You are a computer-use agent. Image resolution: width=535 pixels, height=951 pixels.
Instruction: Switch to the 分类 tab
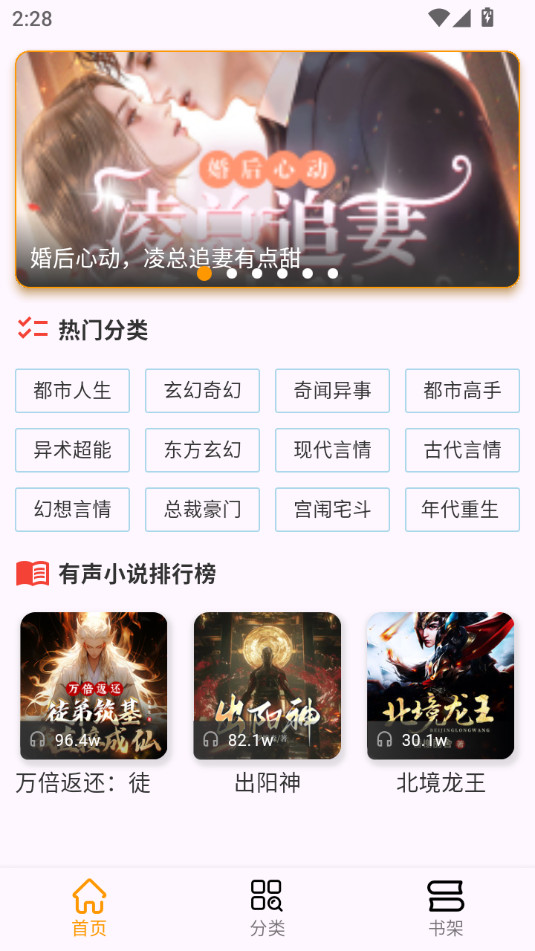(x=268, y=909)
